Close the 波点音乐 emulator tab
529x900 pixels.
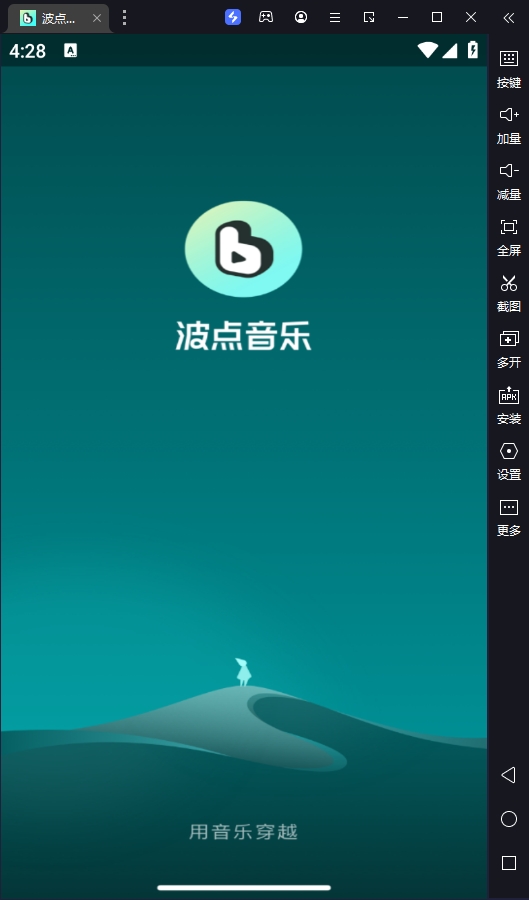pos(97,18)
